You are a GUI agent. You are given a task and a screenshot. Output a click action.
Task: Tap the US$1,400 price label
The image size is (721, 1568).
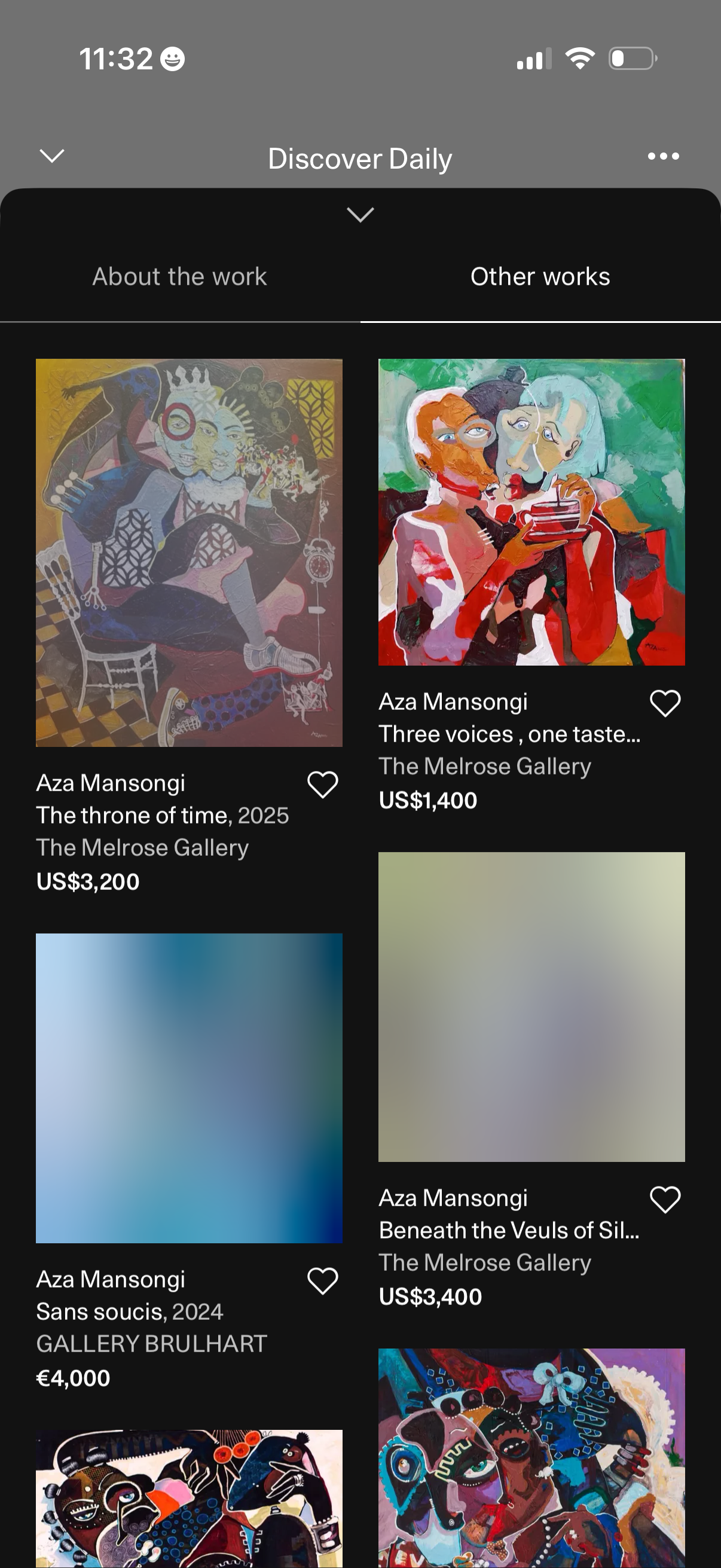click(428, 800)
